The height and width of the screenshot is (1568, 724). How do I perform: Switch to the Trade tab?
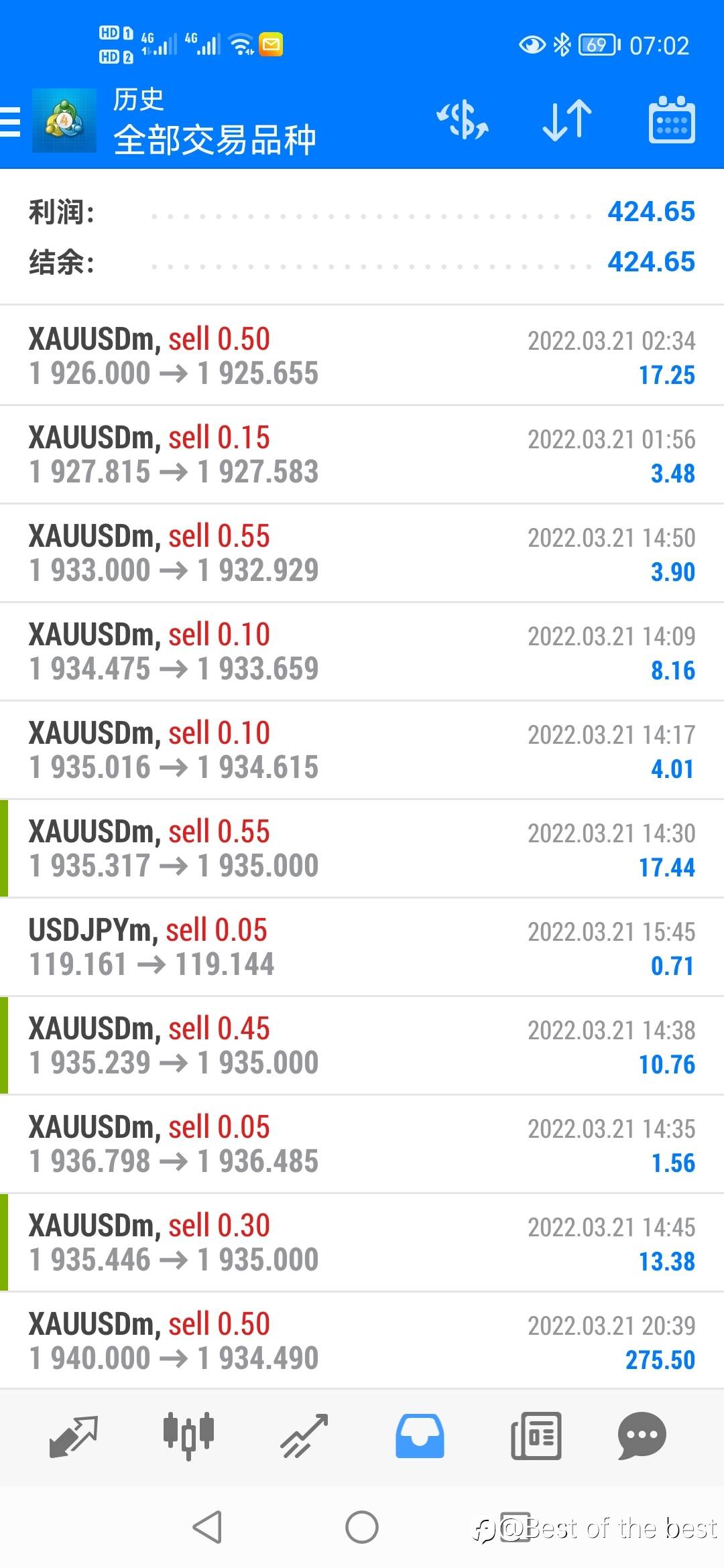(x=304, y=1436)
